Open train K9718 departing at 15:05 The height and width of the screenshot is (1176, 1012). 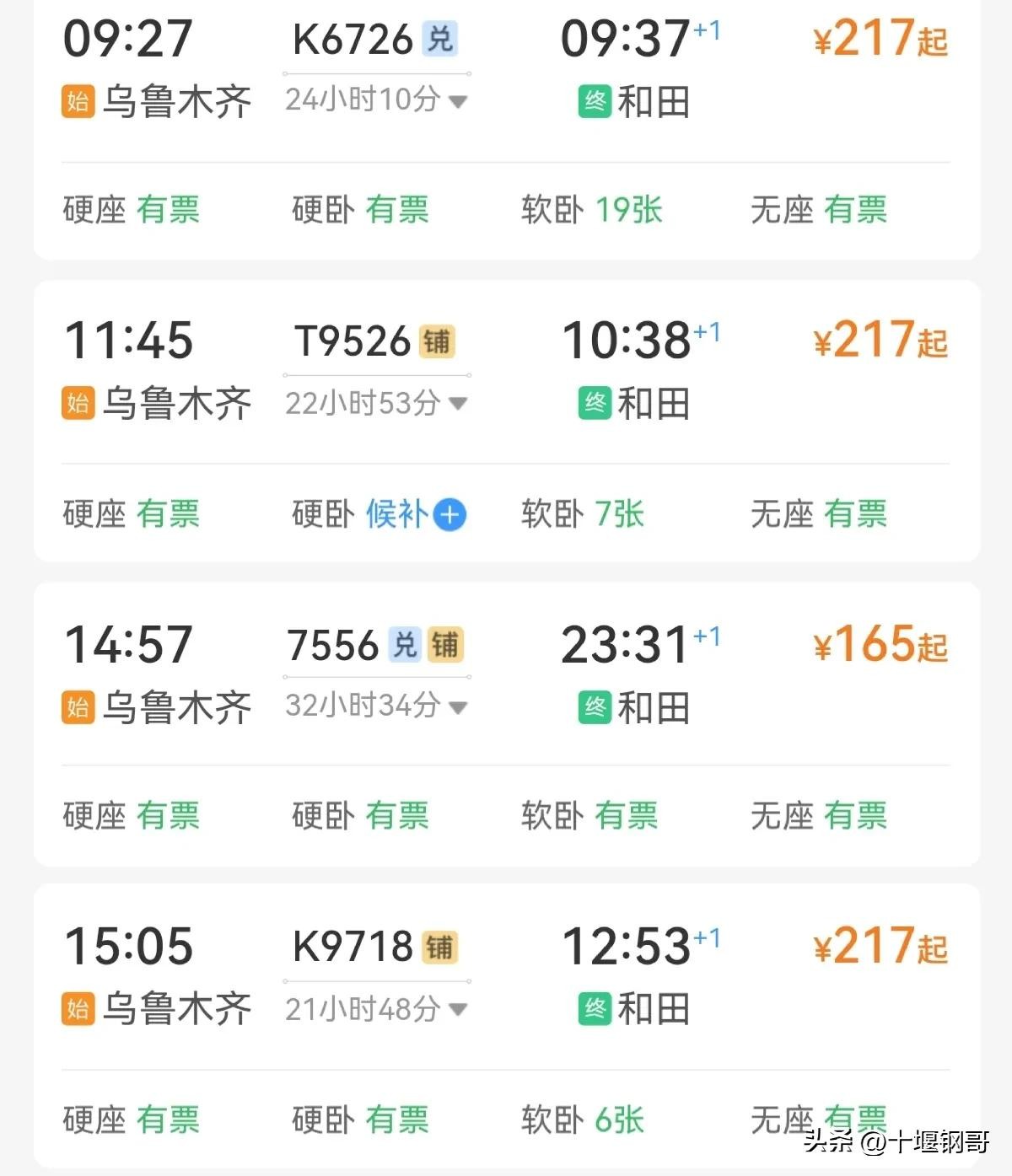tap(353, 947)
